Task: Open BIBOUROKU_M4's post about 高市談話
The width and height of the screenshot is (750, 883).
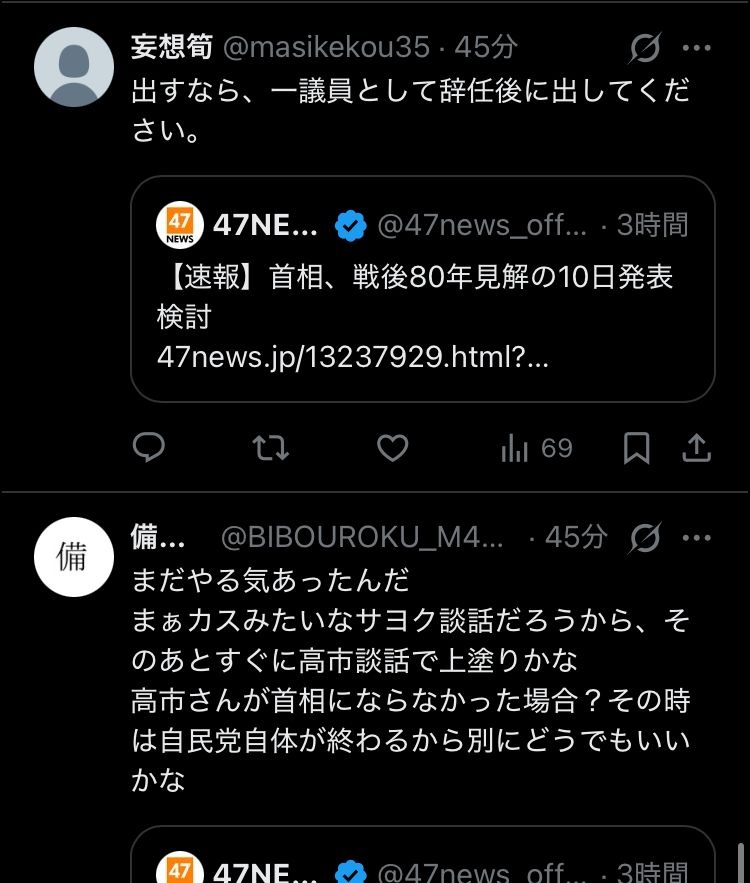Action: coord(410,680)
